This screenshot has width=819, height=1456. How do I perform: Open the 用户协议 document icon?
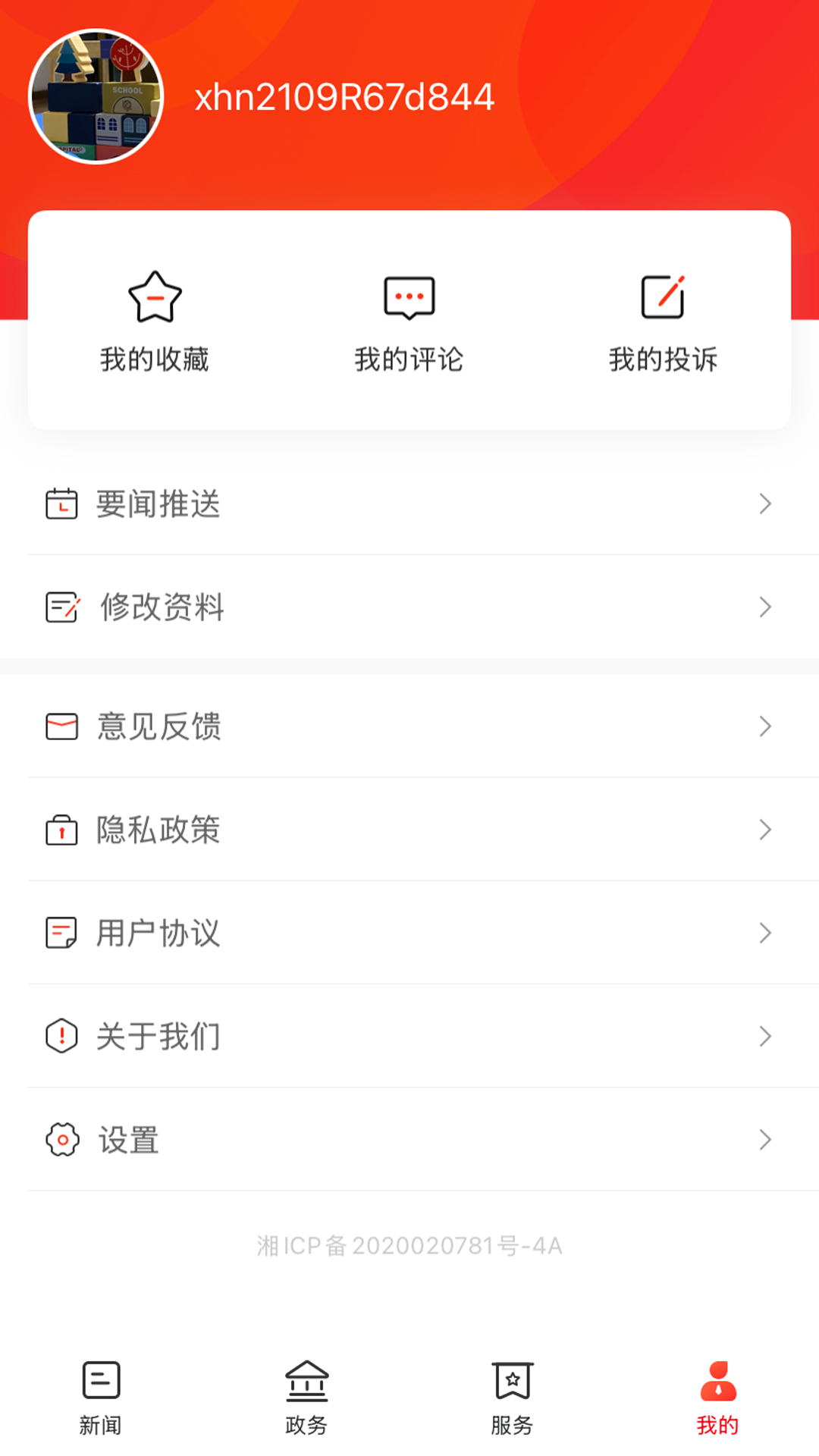click(61, 933)
